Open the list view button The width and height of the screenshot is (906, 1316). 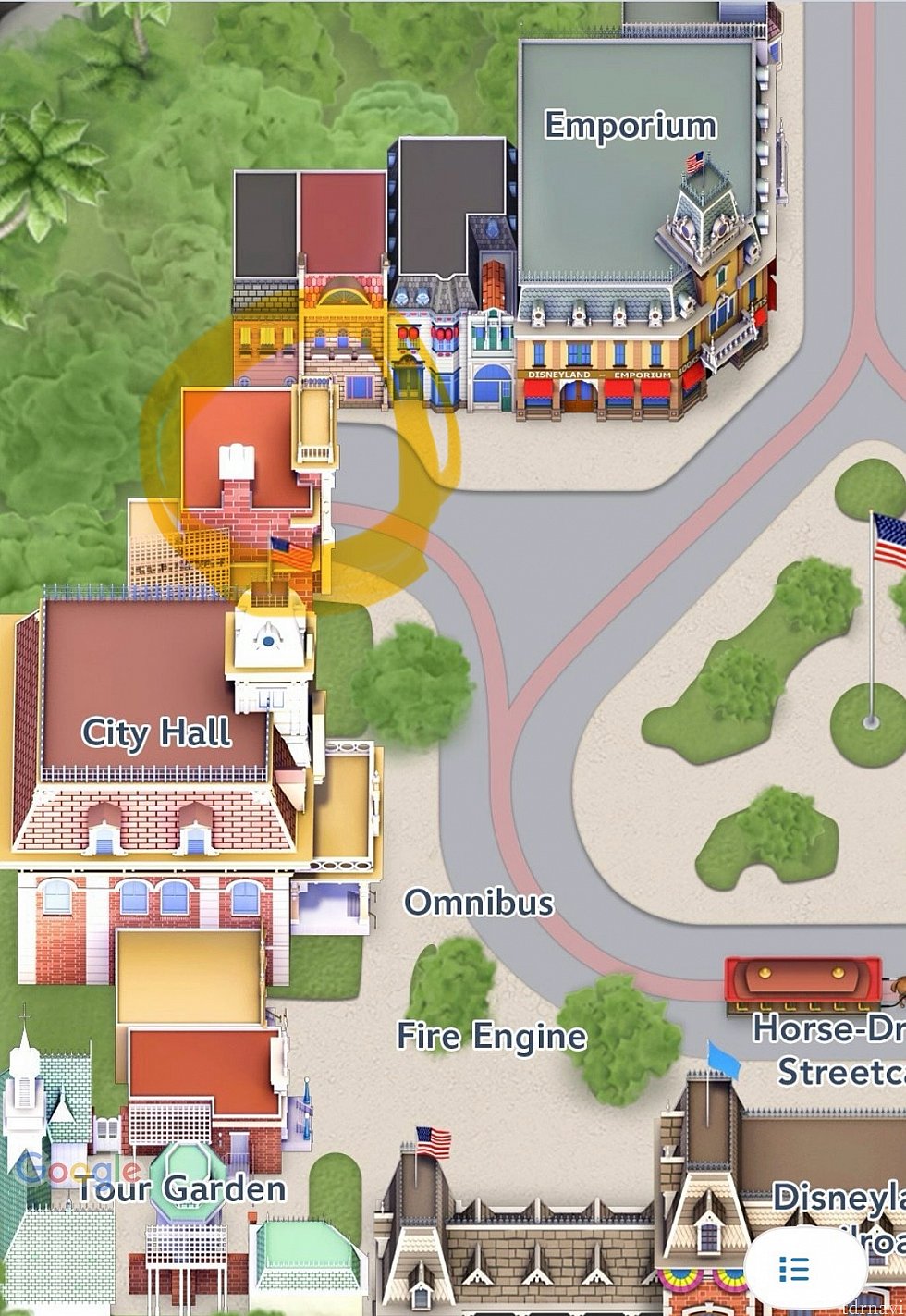coord(794,1267)
